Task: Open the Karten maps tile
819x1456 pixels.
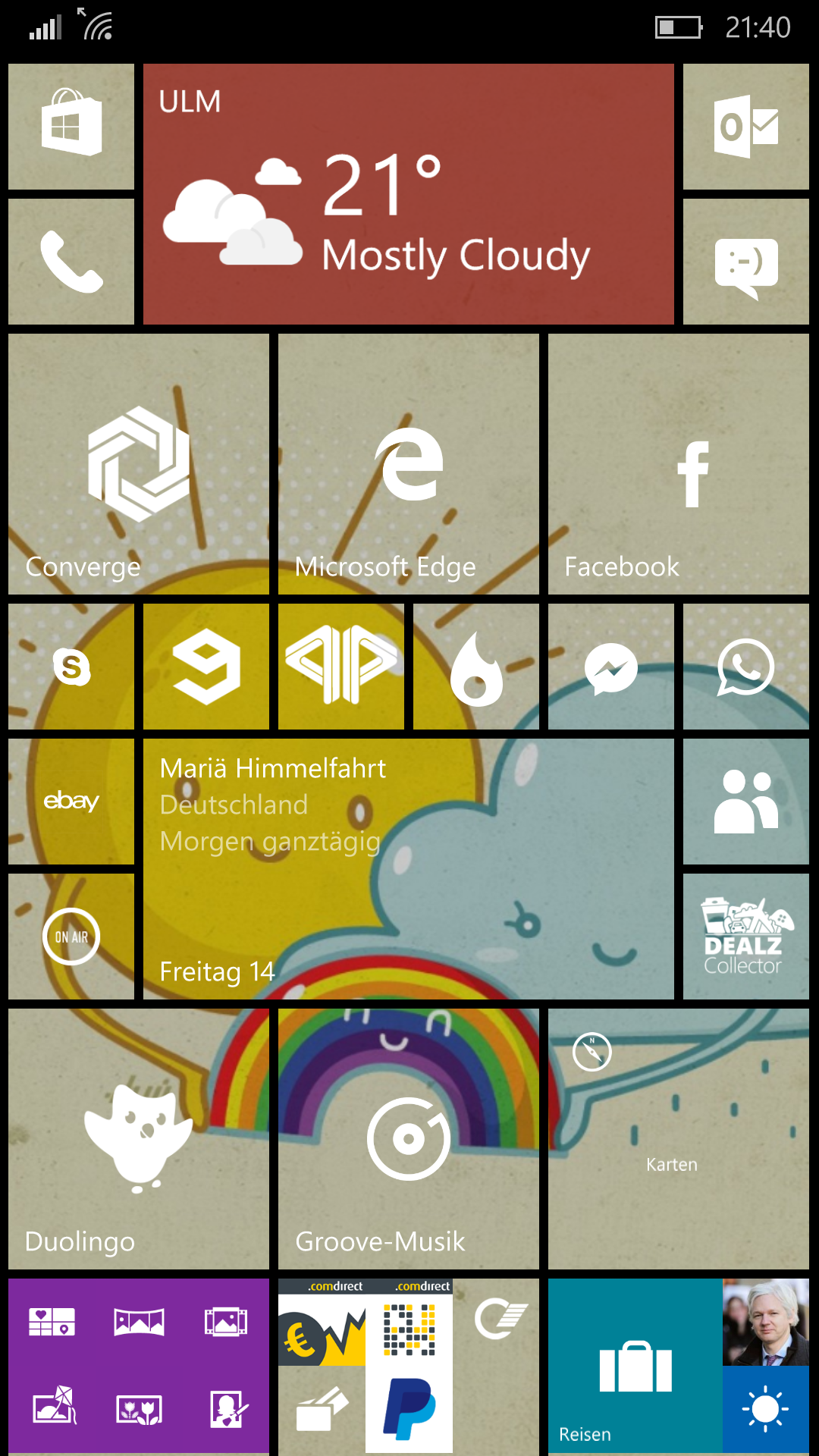Action: (679, 1139)
